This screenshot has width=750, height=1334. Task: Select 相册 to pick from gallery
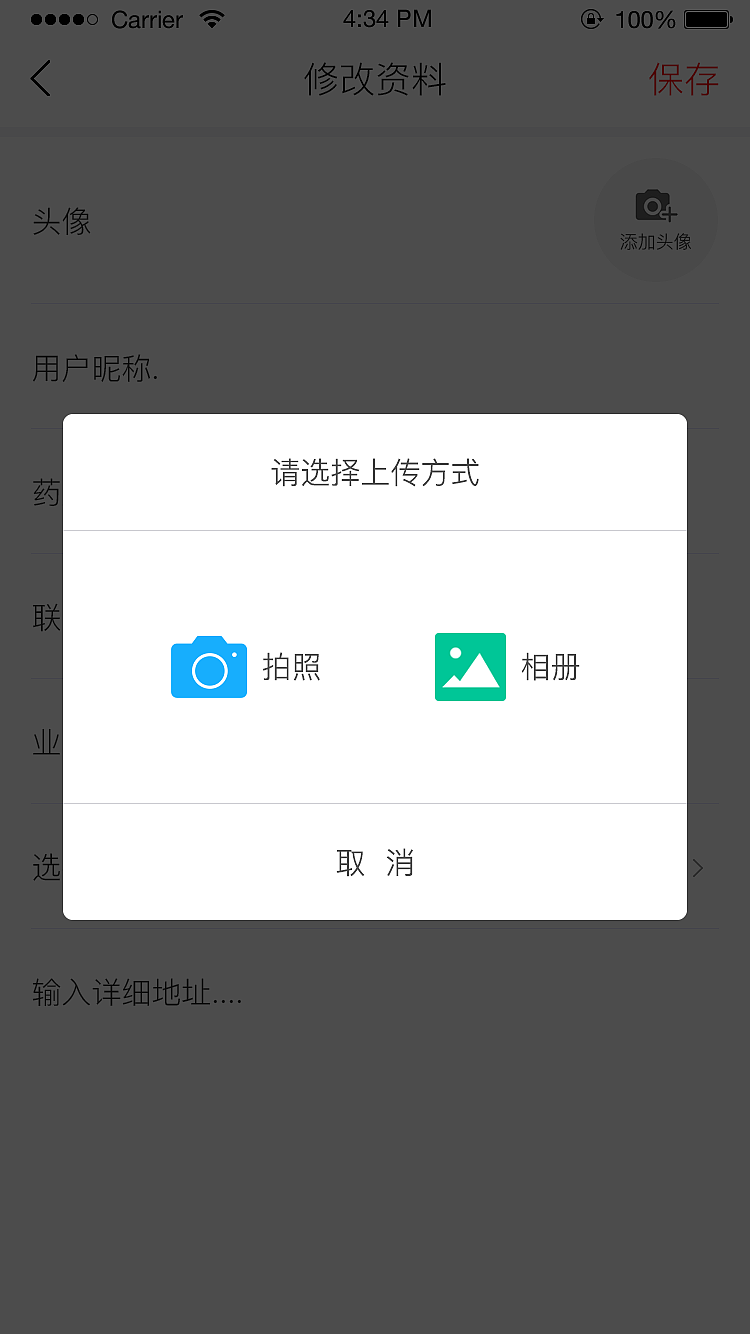pos(551,667)
